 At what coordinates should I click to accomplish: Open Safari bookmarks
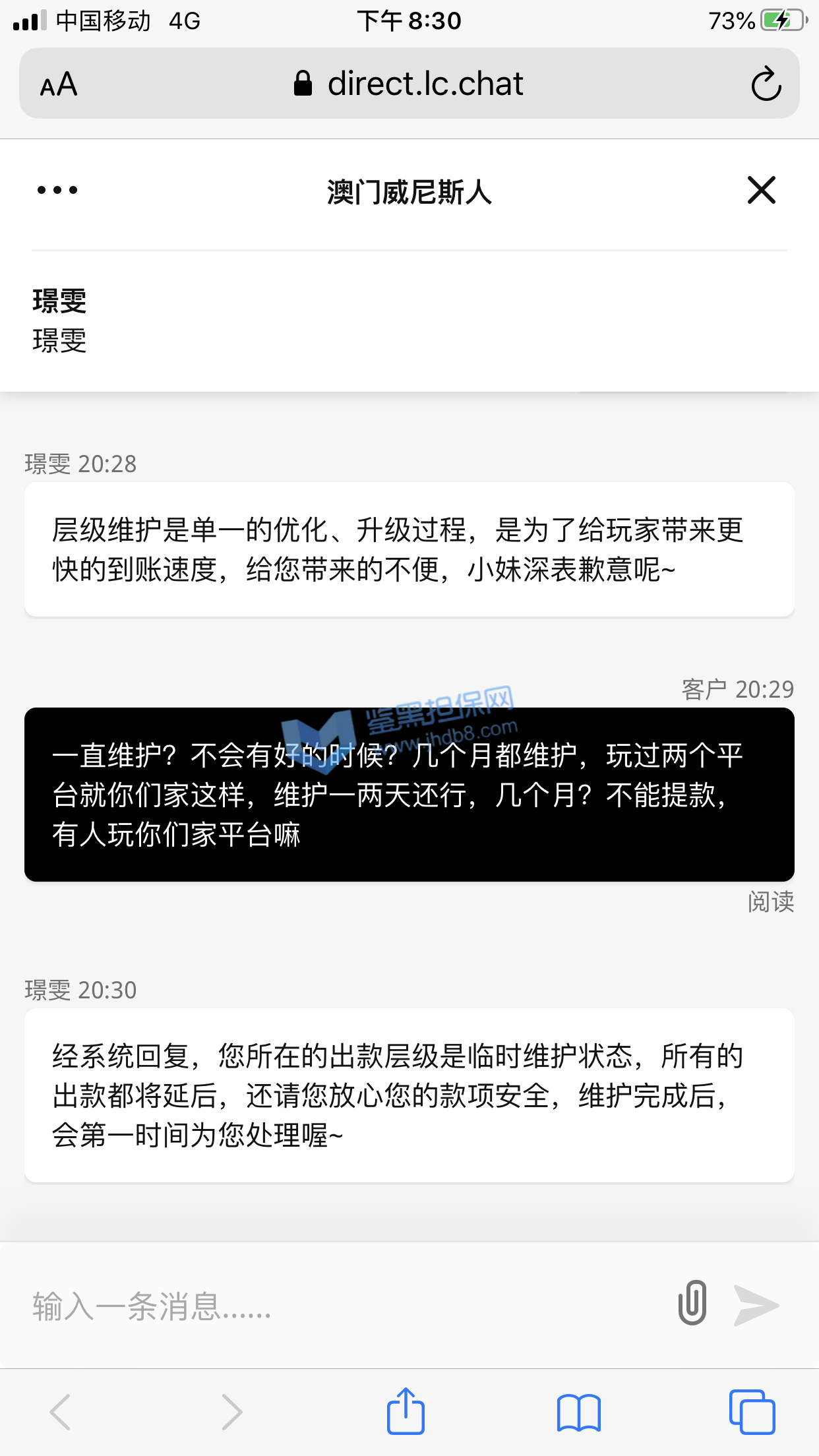click(578, 1412)
